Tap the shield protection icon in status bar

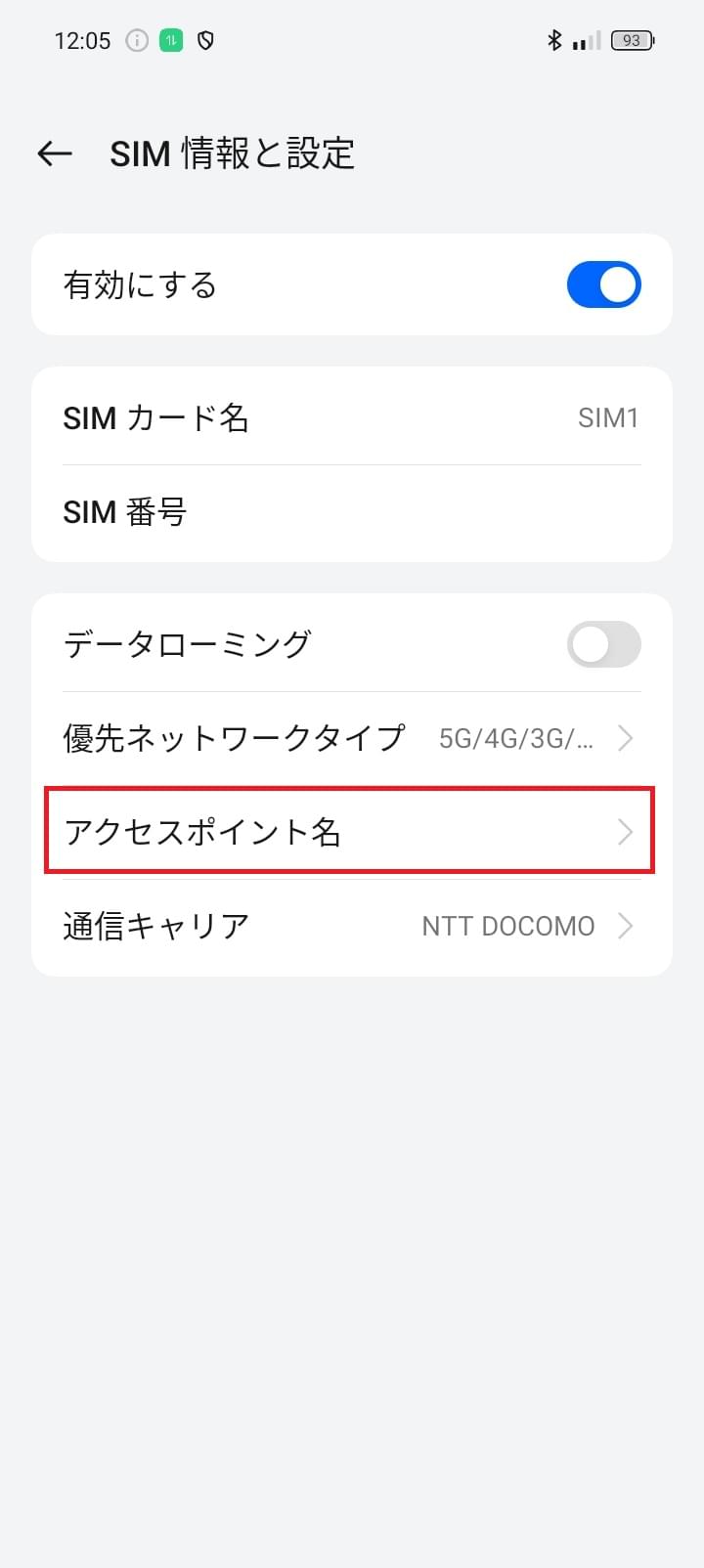[204, 41]
